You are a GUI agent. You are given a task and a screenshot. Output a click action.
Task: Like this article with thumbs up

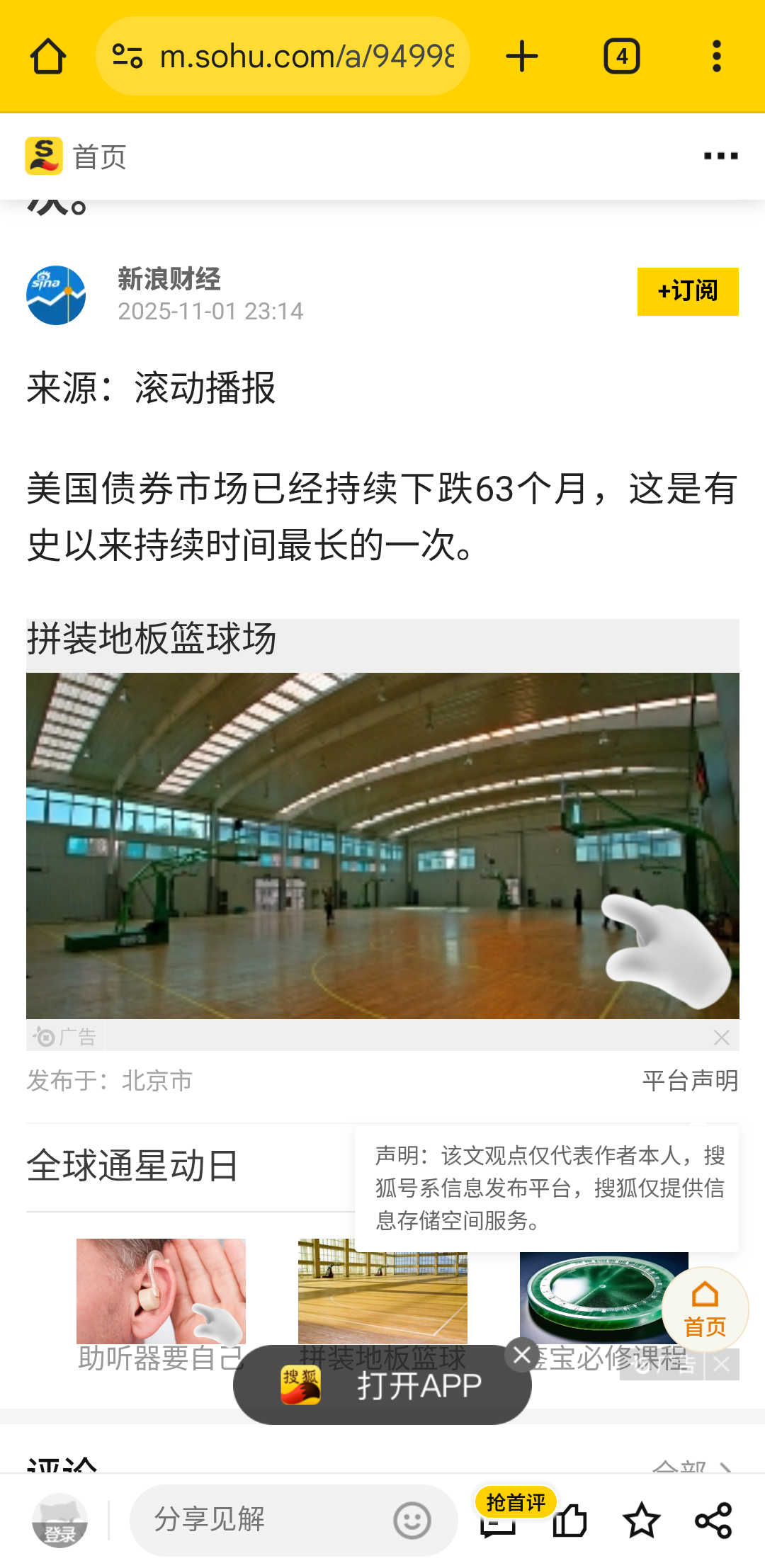(x=570, y=1521)
